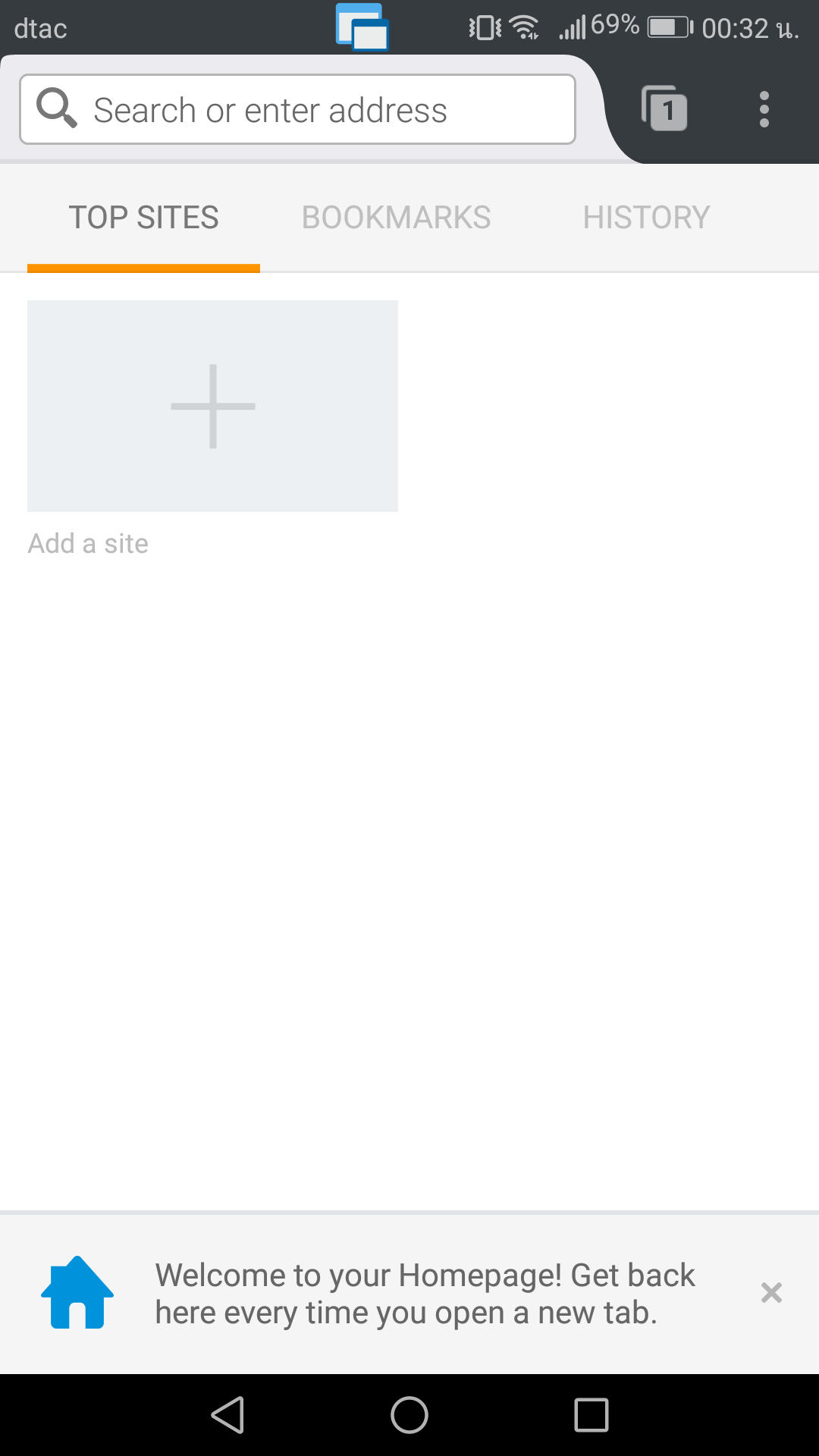Tap the search or enter address field
The height and width of the screenshot is (1456, 819).
(297, 110)
